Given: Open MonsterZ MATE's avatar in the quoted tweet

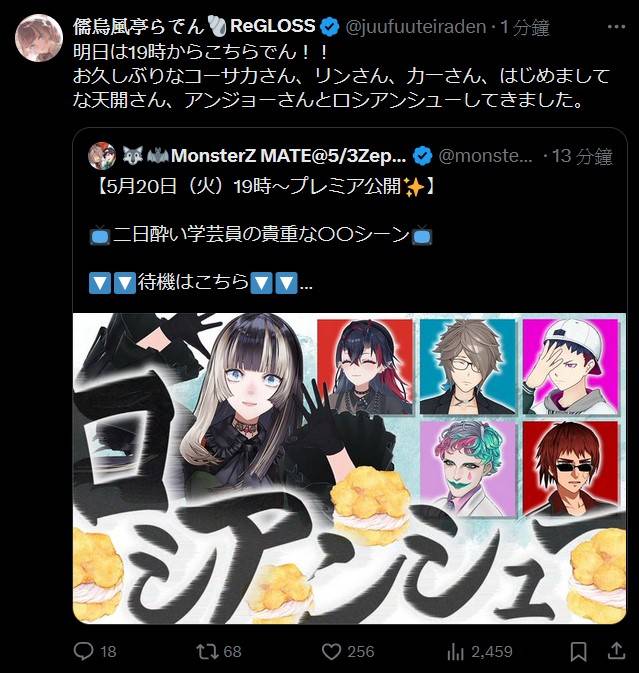Looking at the screenshot, I should 100,156.
